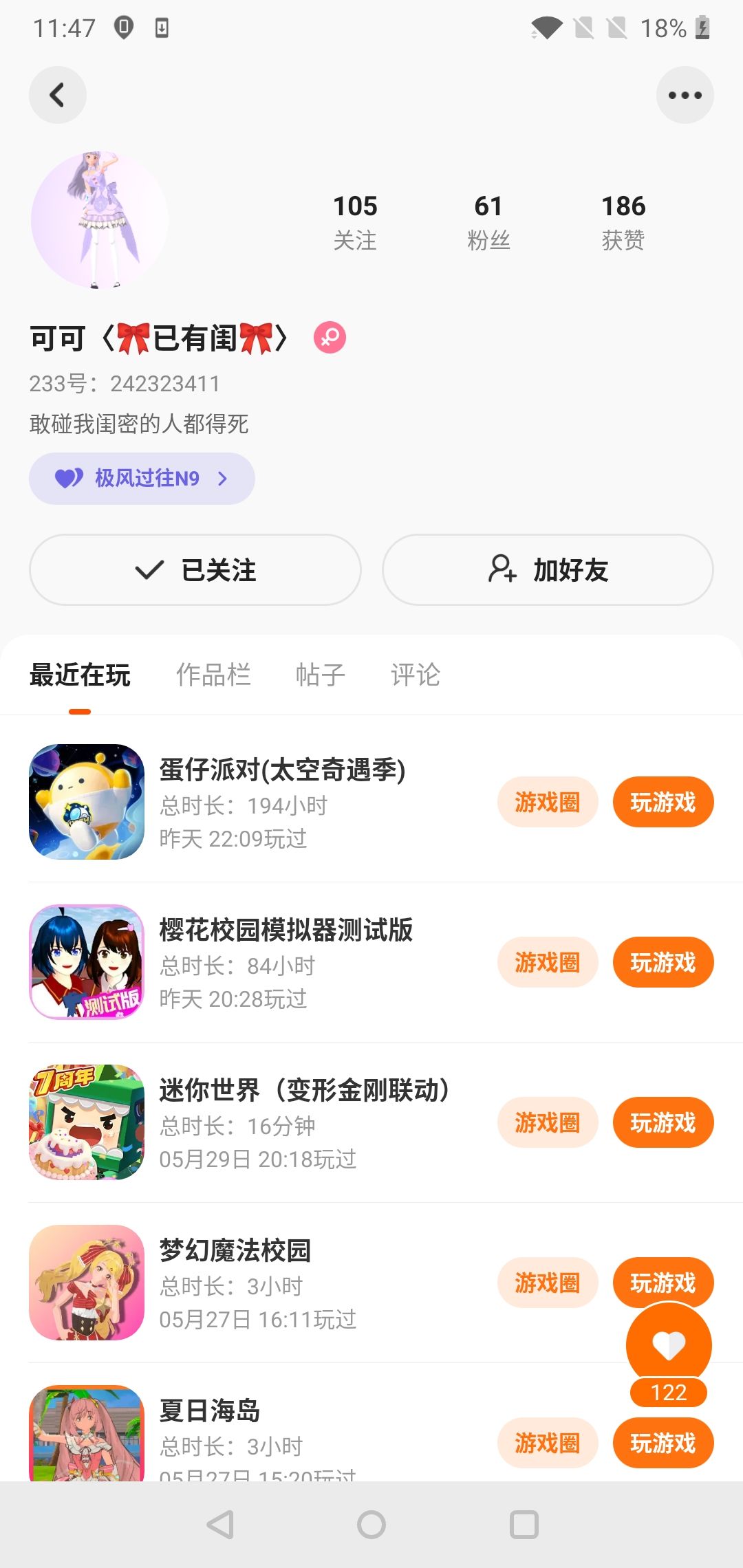Switch to the 评论 tab
Screen dimensions: 743x1568
tap(415, 675)
